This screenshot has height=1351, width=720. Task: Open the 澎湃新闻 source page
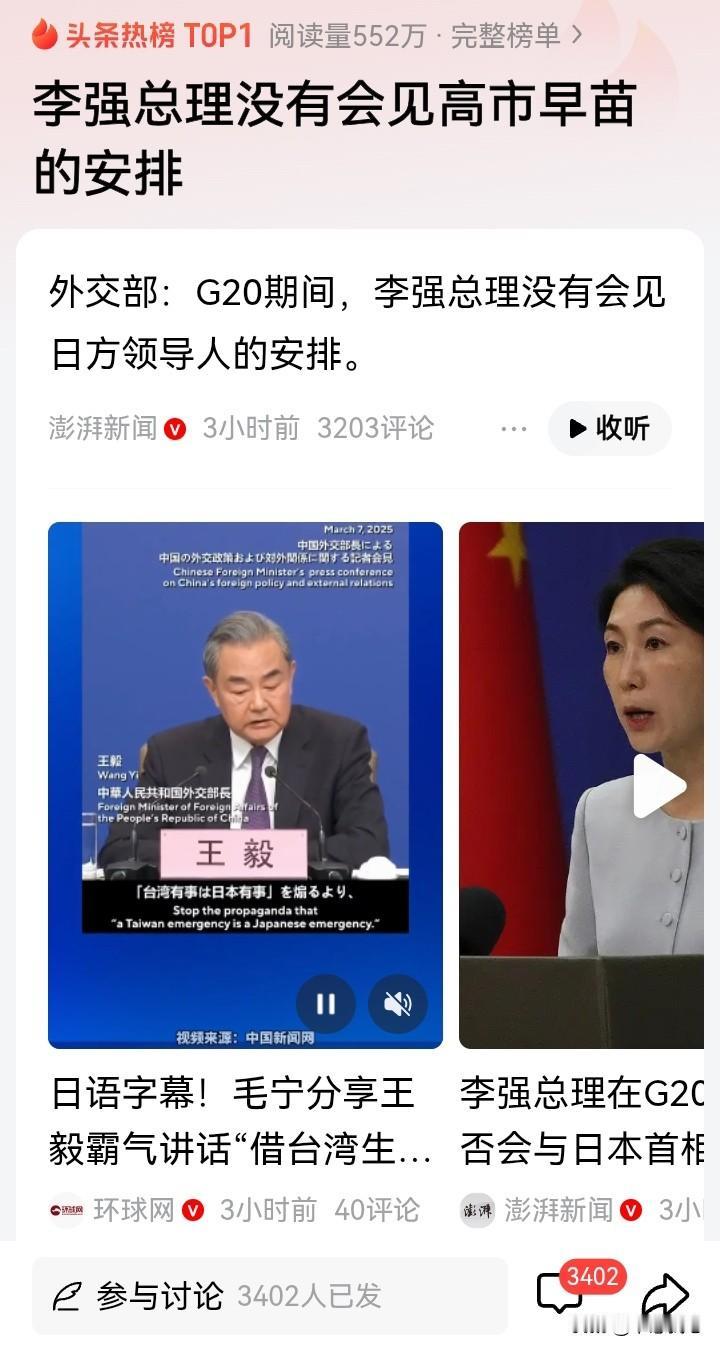pyautogui.click(x=100, y=428)
